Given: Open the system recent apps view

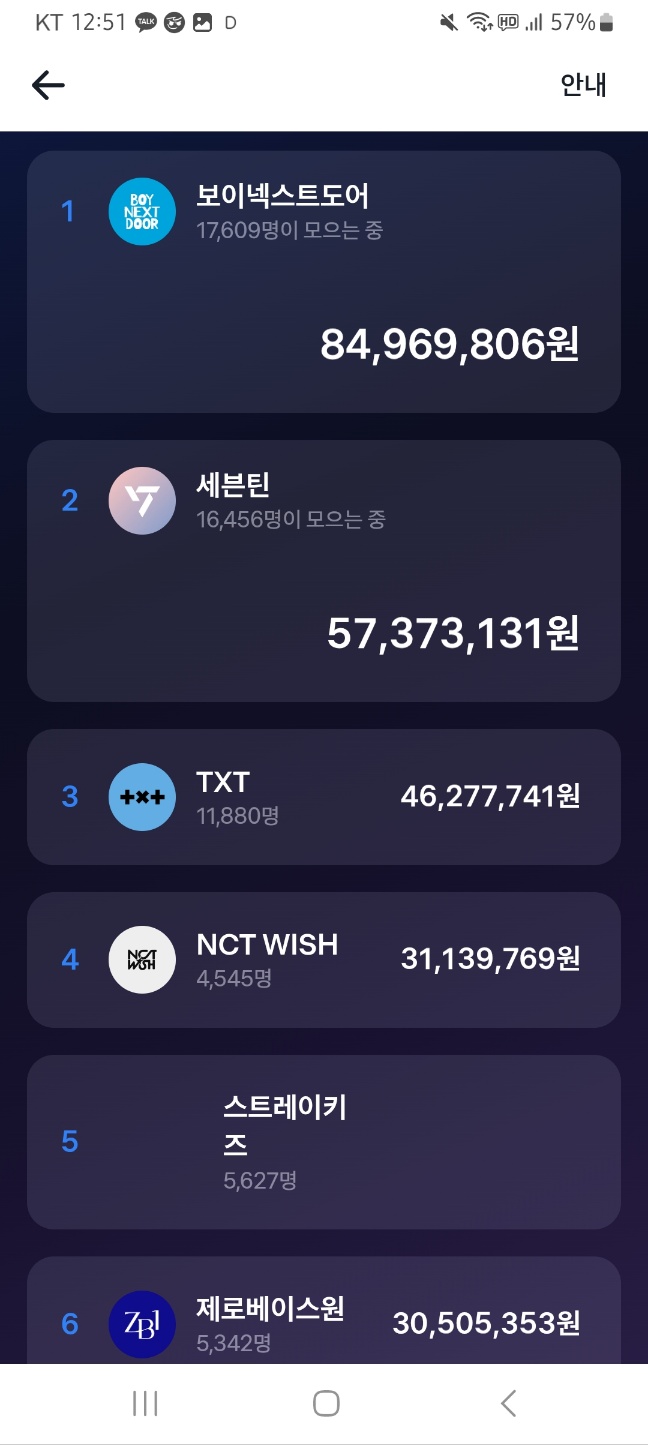Looking at the screenshot, I should point(145,1403).
